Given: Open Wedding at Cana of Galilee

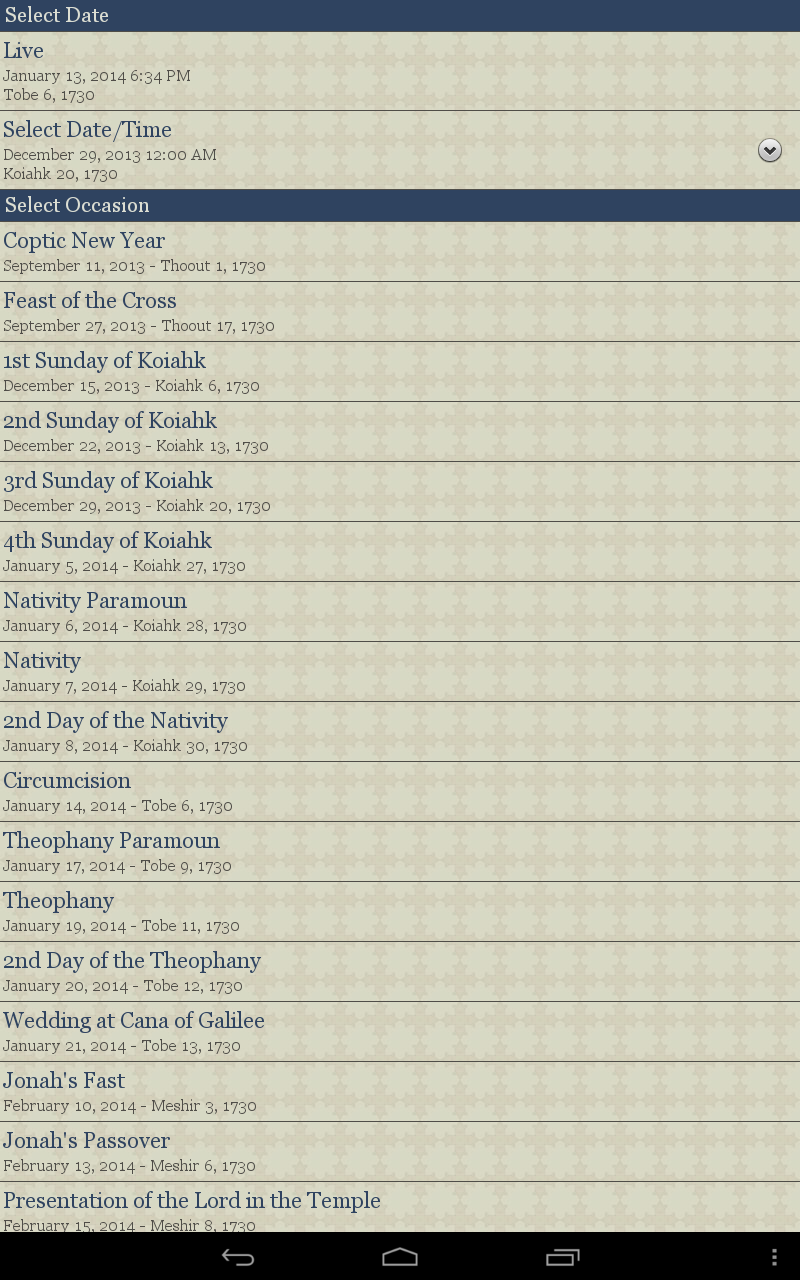Looking at the screenshot, I should click(x=400, y=1032).
